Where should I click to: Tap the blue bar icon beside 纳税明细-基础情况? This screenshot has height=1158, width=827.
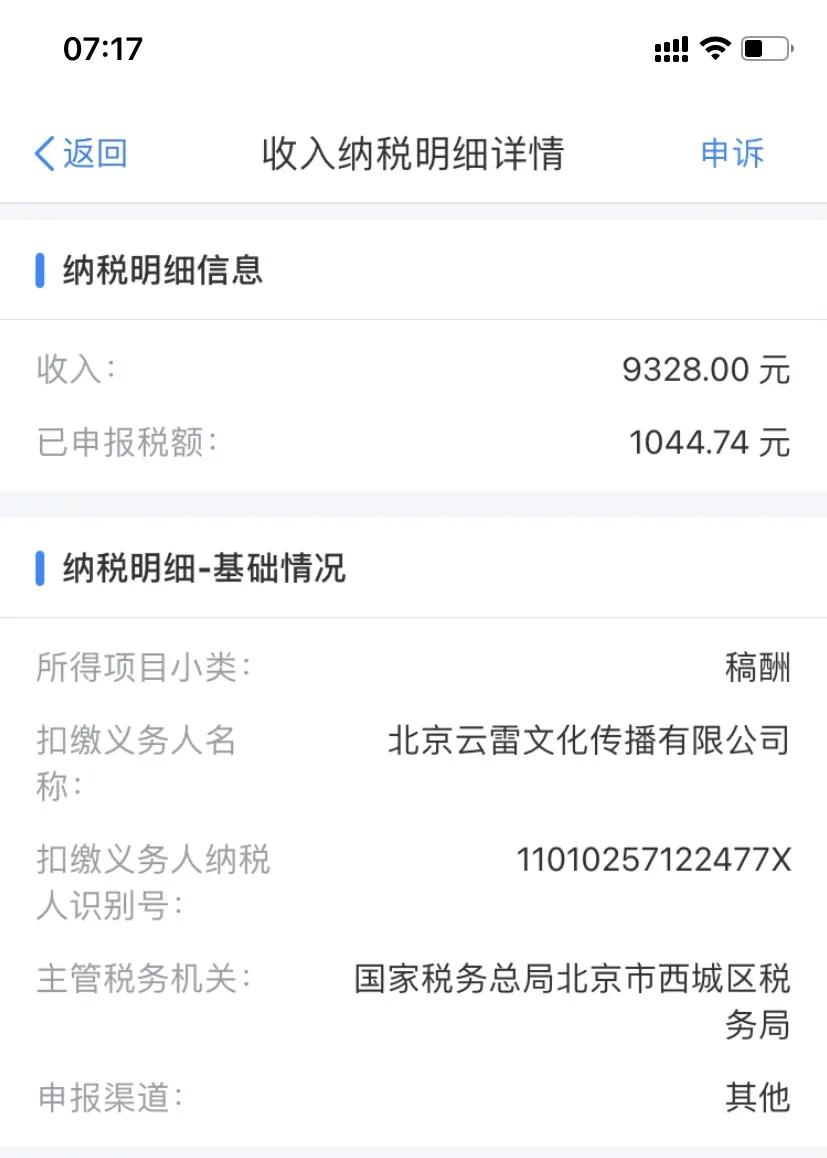[x=39, y=570]
